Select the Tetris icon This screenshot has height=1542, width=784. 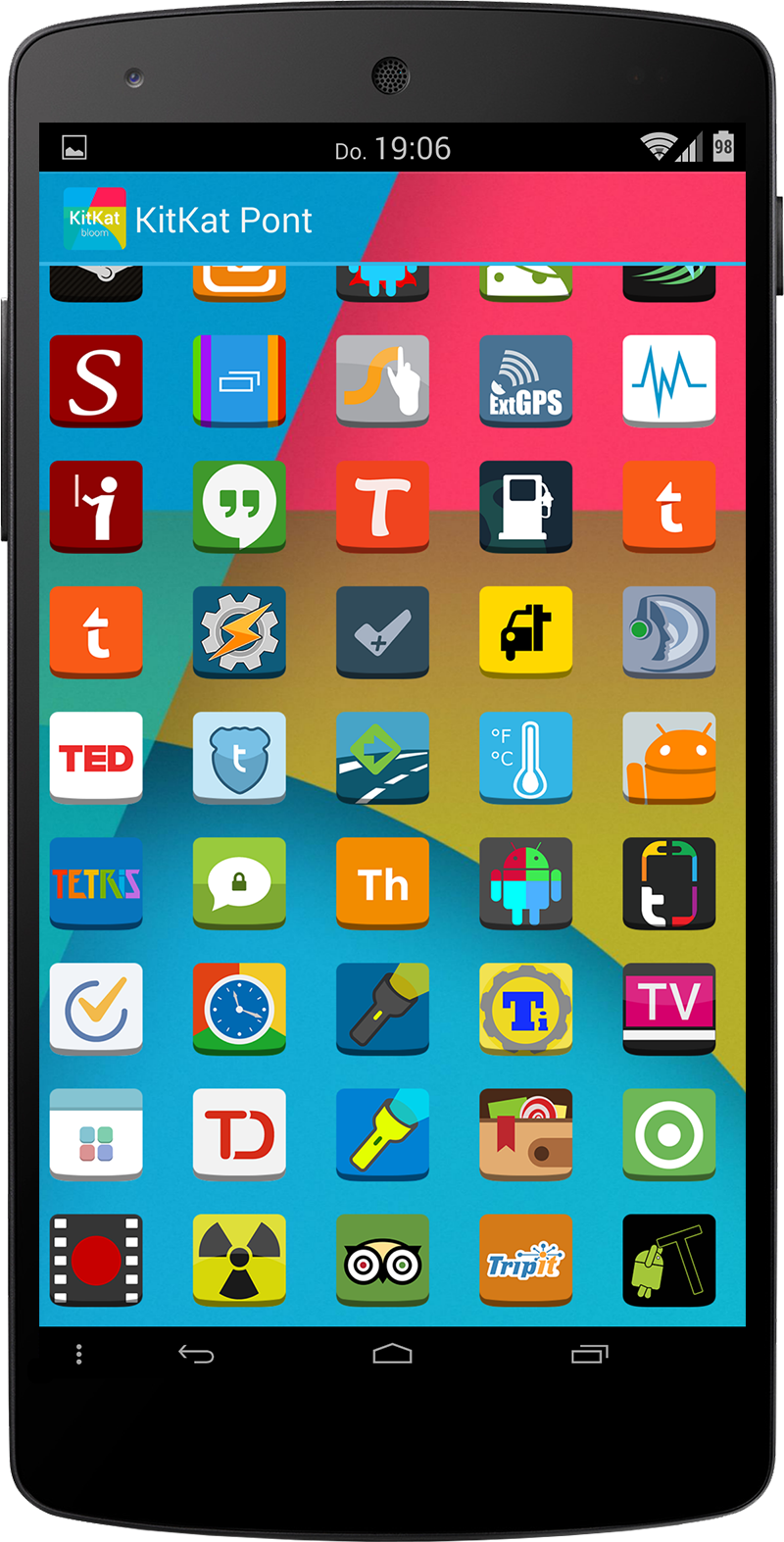96,883
